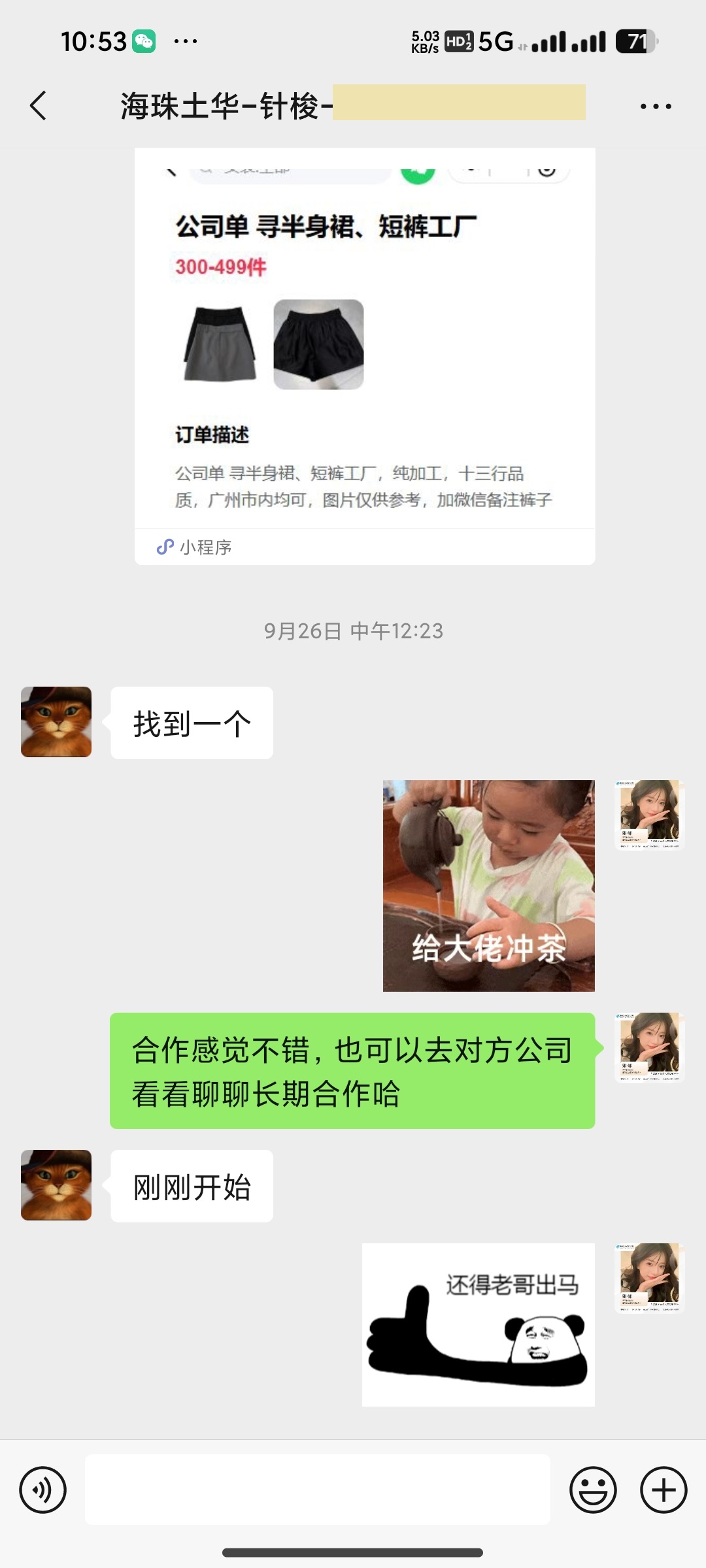Go back to the chat list
The height and width of the screenshot is (1568, 706).
click(38, 105)
